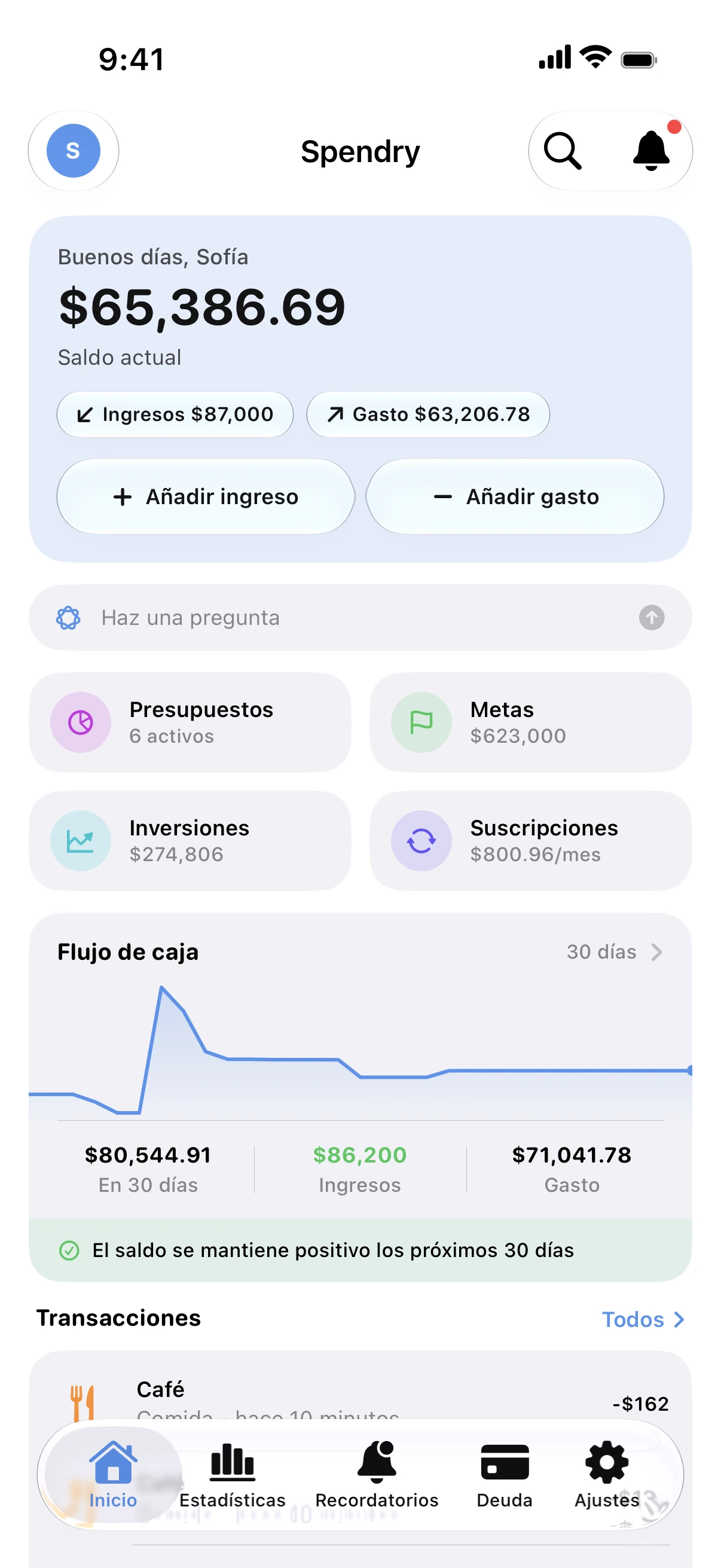Open the Presupuestos card
Screen dimensions: 721x1568
click(190, 722)
